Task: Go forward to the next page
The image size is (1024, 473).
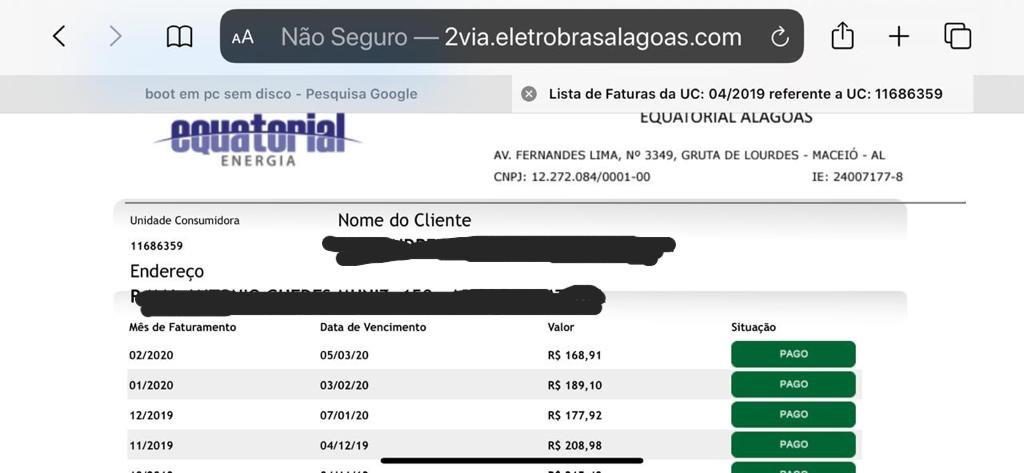Action: 115,37
